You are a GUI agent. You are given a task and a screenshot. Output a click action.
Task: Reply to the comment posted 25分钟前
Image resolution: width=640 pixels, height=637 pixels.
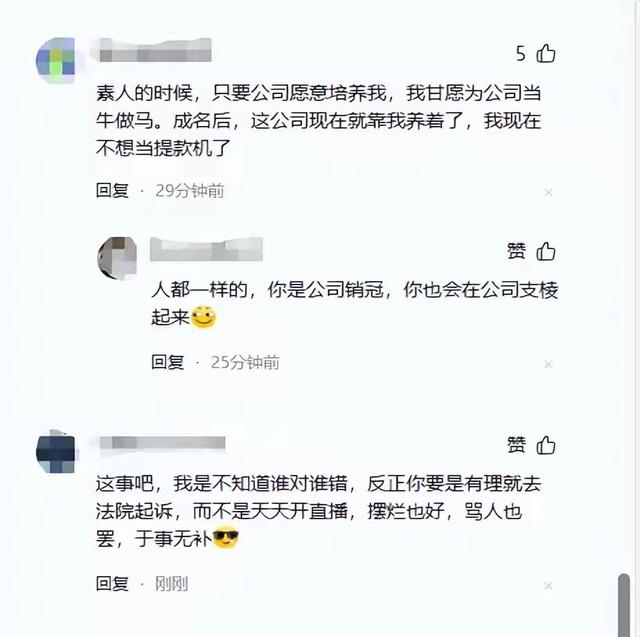tap(168, 362)
